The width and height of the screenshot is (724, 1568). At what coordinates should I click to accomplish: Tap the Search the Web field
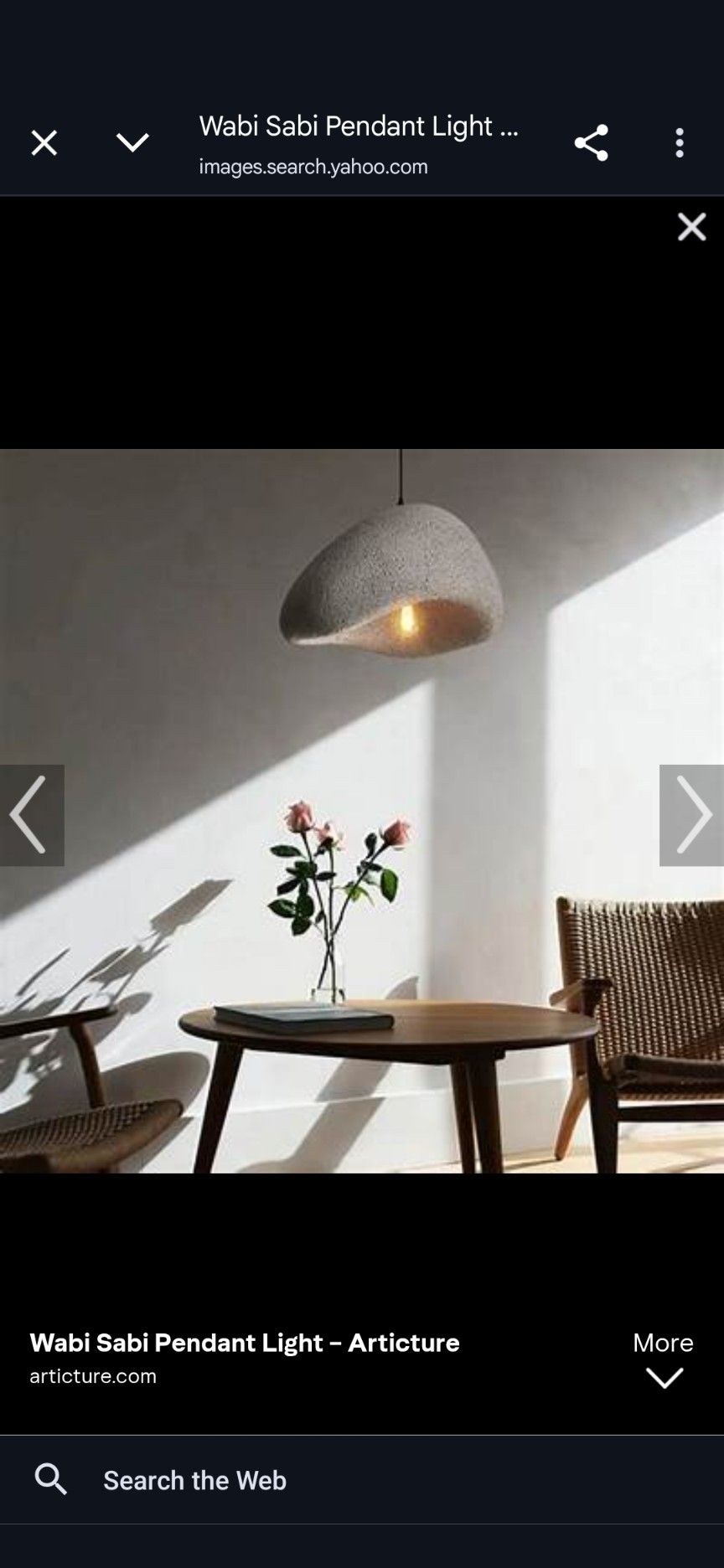click(362, 1480)
